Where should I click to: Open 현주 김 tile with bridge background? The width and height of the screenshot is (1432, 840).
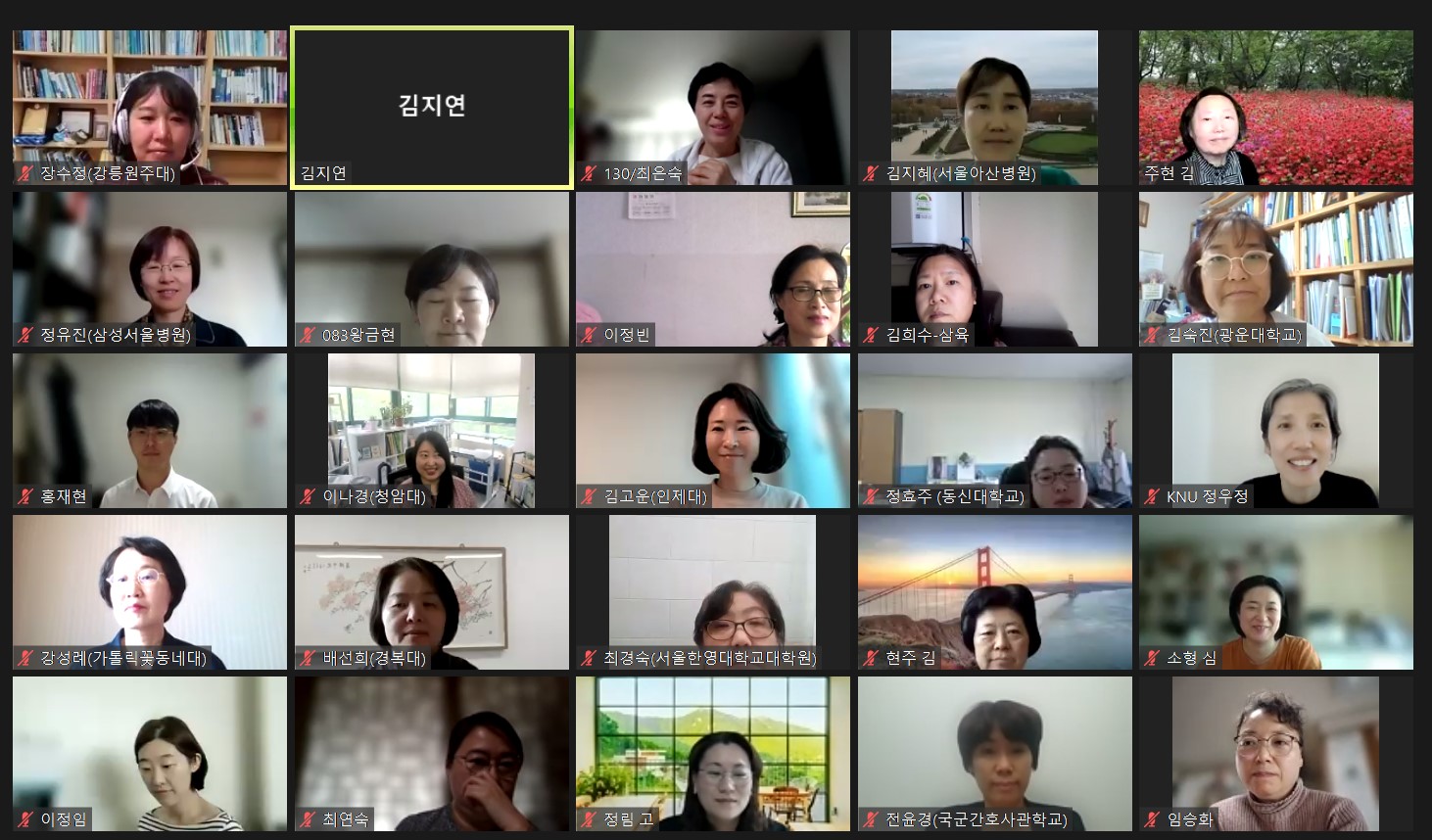(x=994, y=592)
